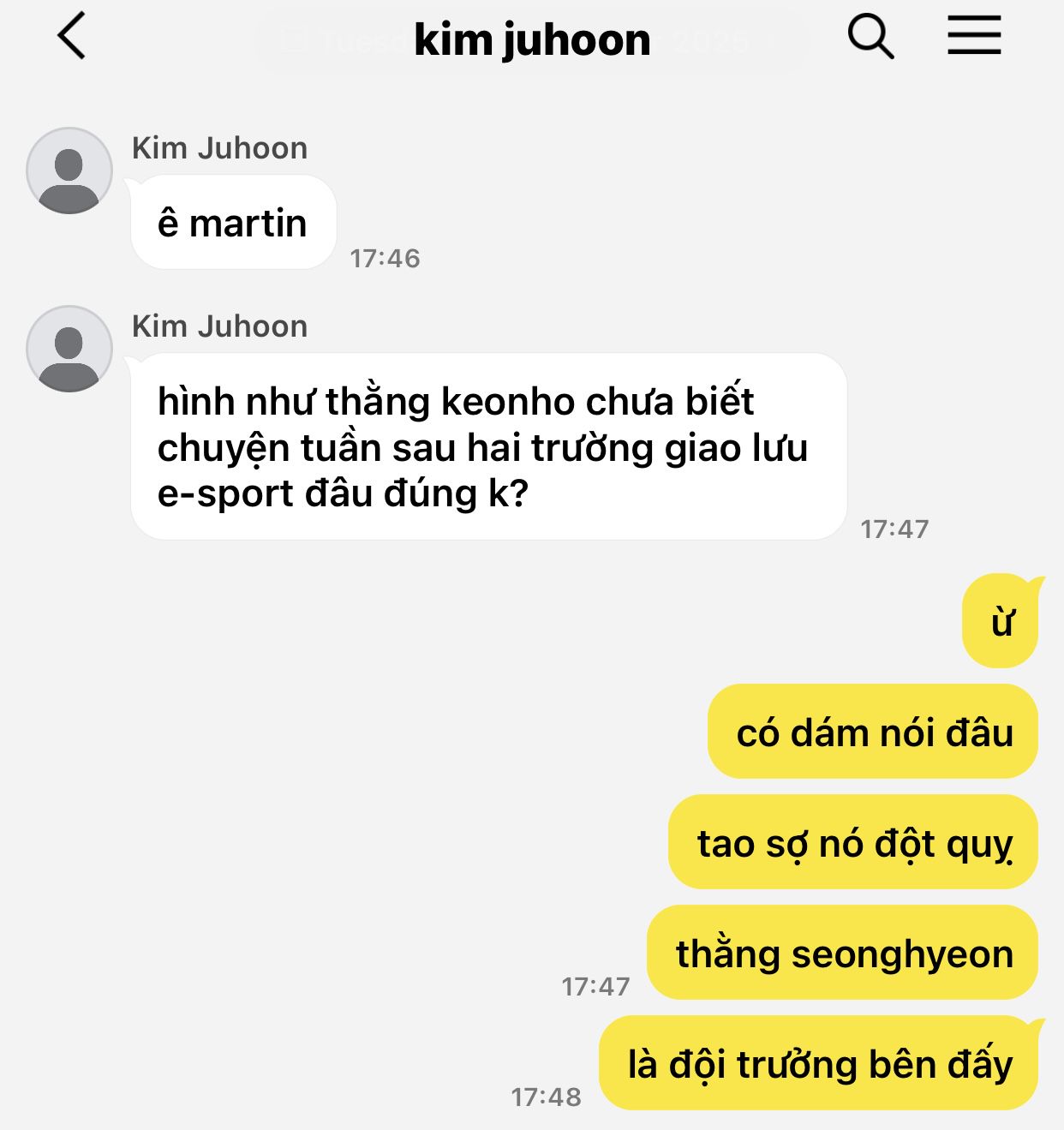Open Kim Juhoon's avatar beside the e-sport message
This screenshot has width=1064, height=1130.
[69, 349]
